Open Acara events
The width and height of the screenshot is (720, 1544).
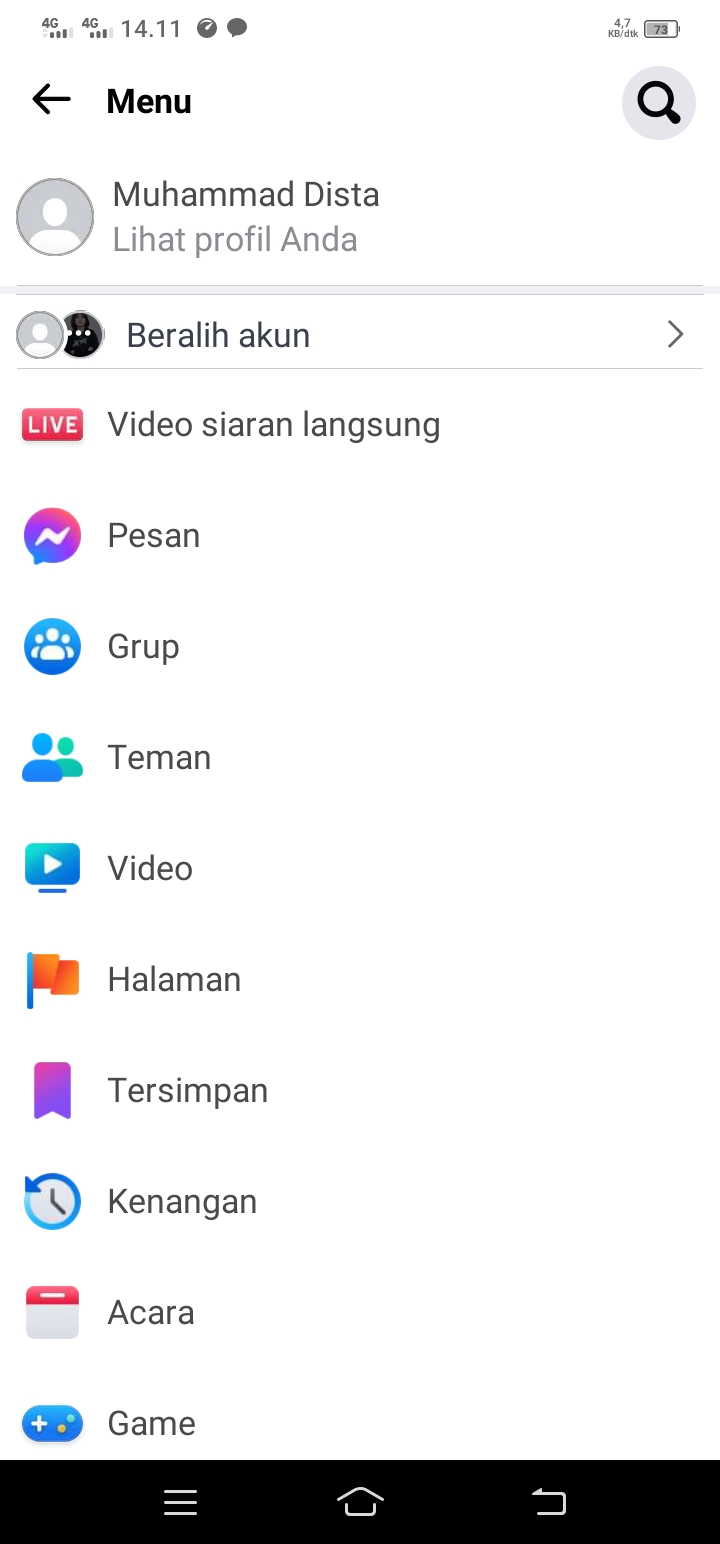click(151, 1313)
